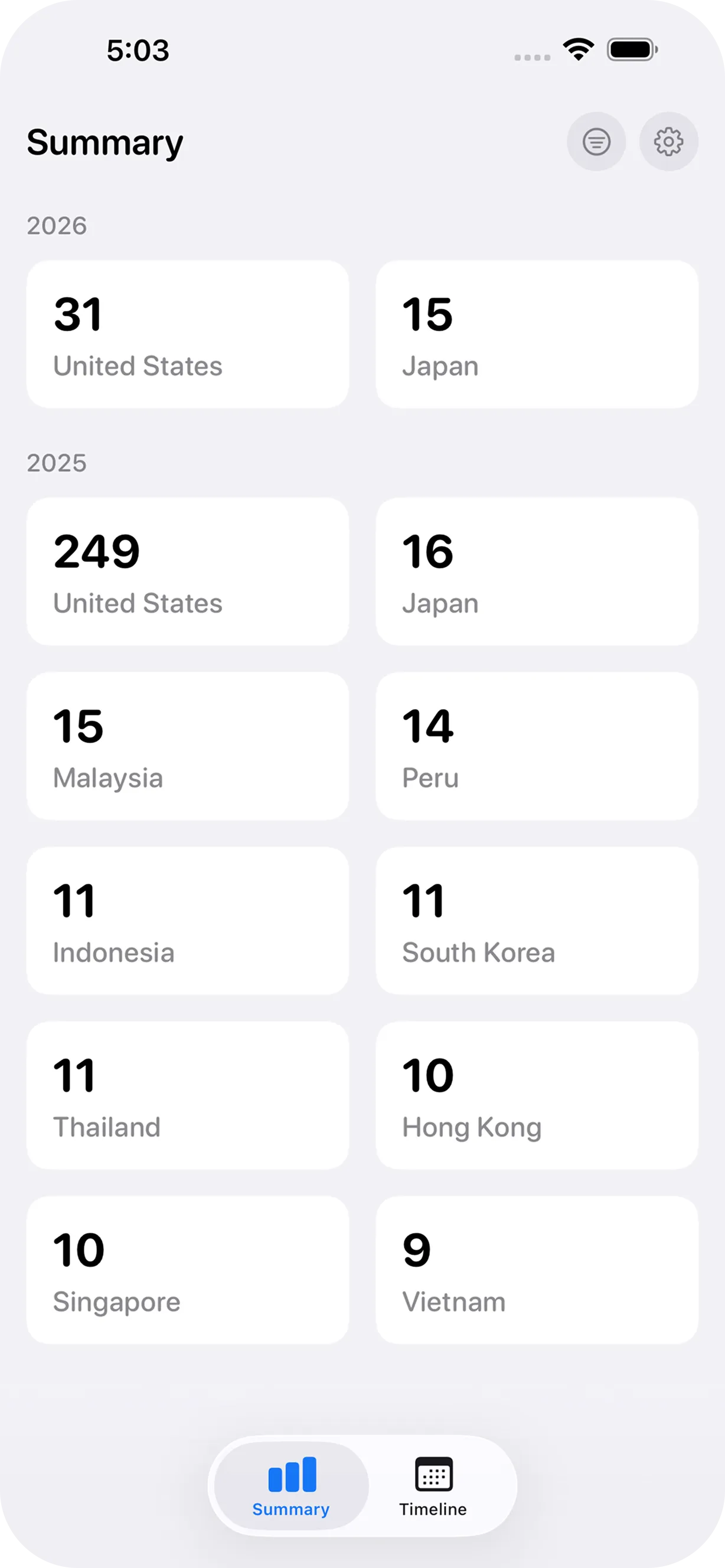Open the 2025 United States card with 249
Image resolution: width=725 pixels, height=1568 pixels.
tap(188, 571)
